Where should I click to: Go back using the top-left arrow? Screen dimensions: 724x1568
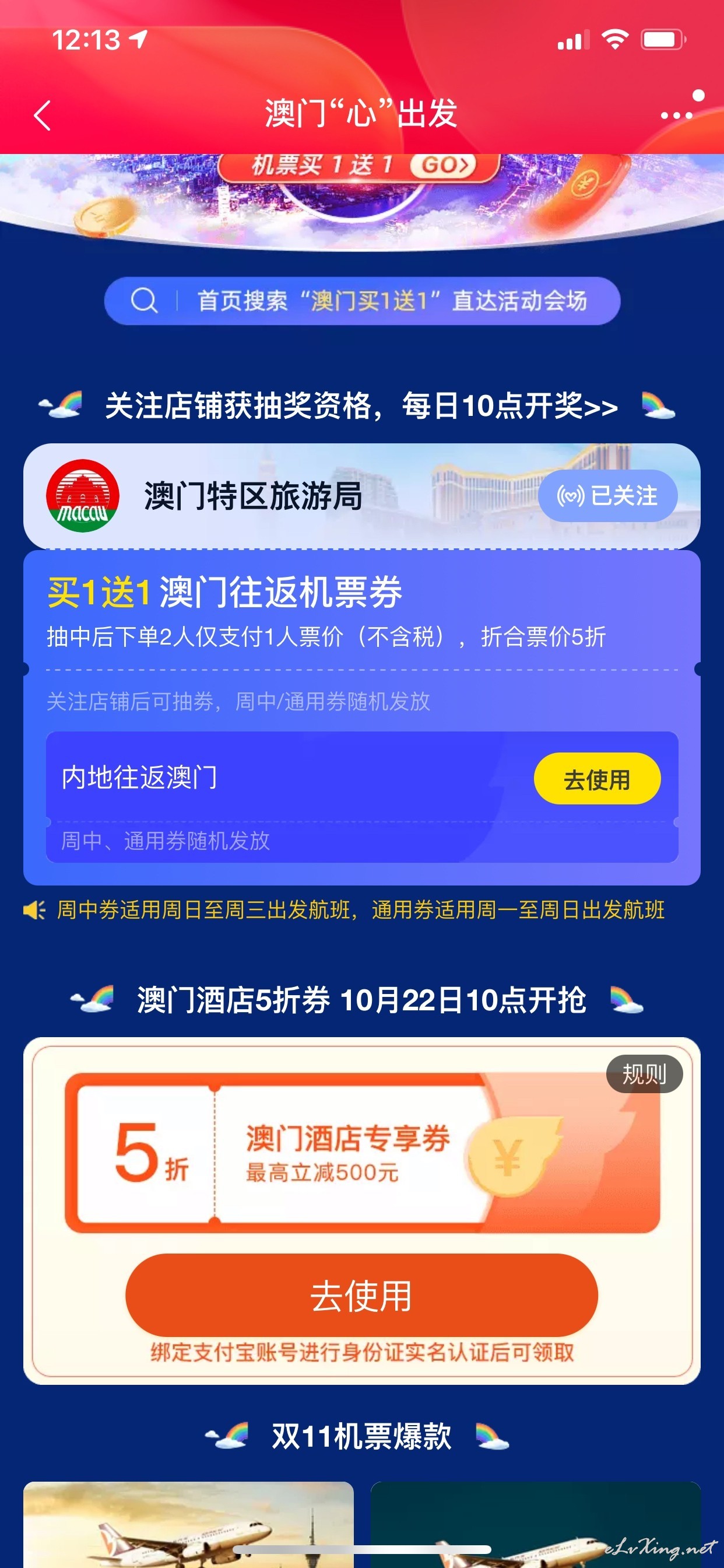pos(42,116)
